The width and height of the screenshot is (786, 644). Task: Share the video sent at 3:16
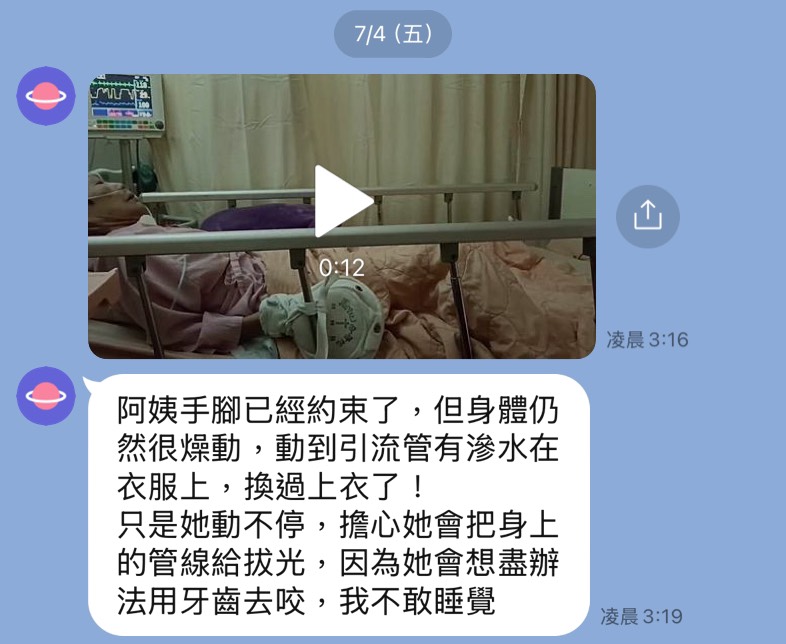pos(647,216)
